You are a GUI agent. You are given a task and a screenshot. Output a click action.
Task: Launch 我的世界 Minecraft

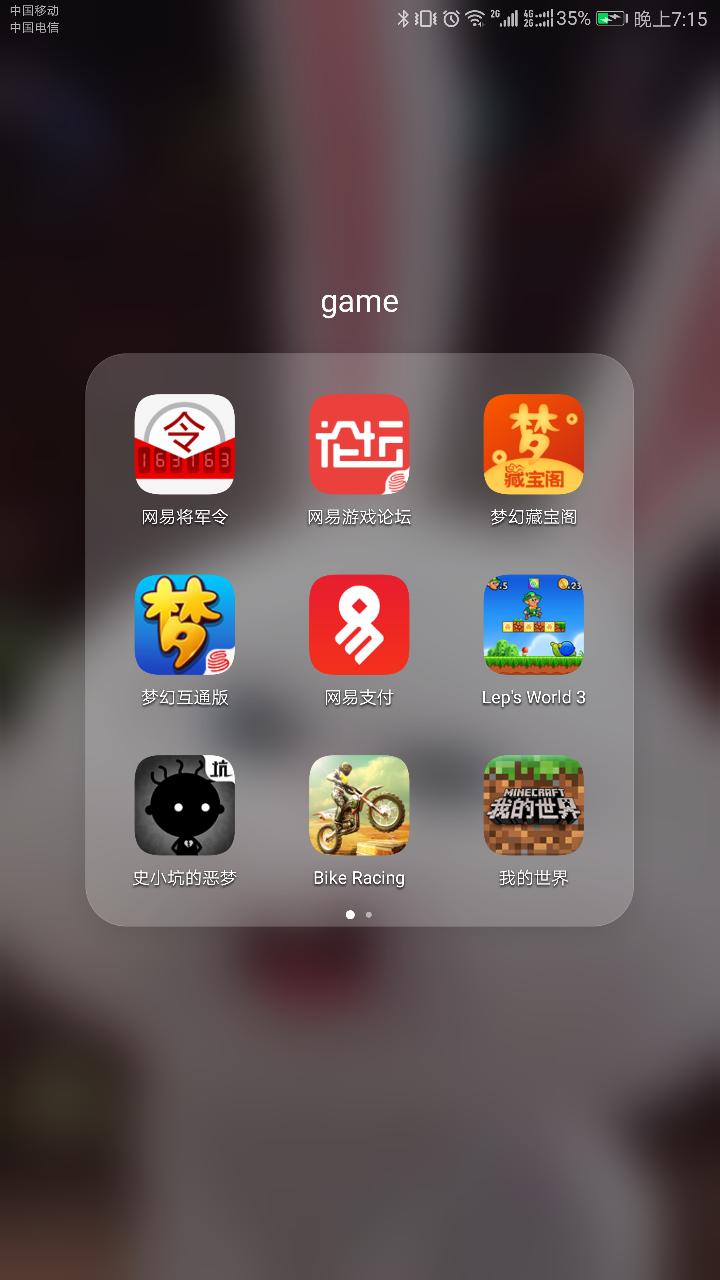point(533,804)
